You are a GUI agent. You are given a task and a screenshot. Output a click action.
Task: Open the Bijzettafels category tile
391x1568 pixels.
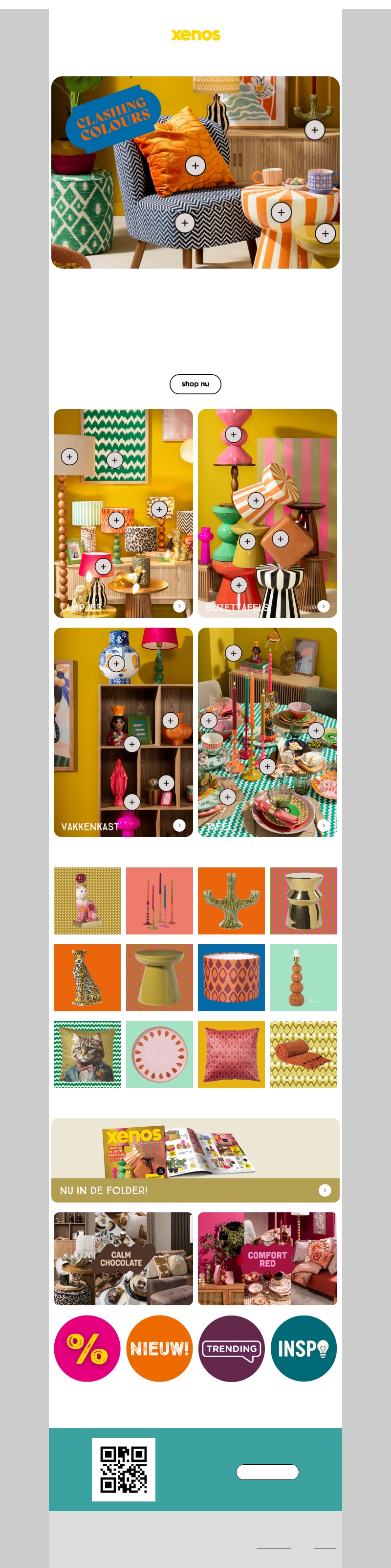coord(267,513)
